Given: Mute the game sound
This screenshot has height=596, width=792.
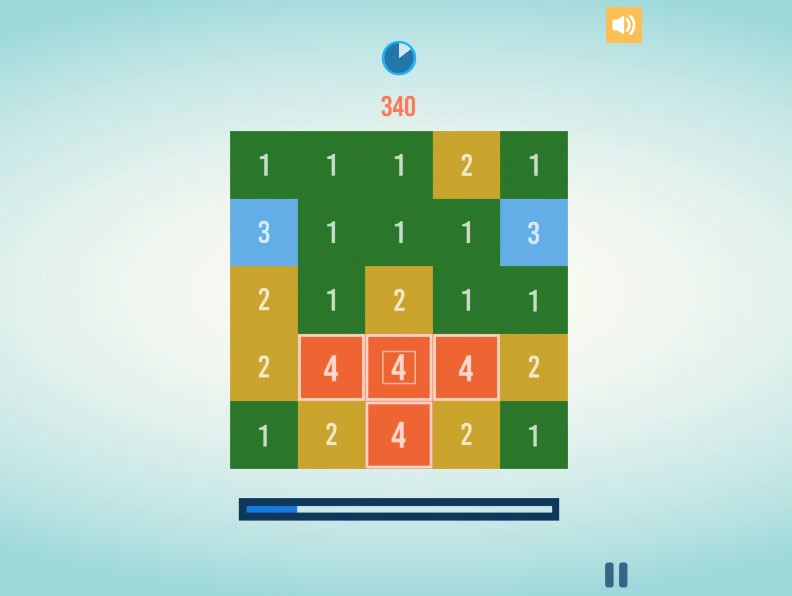Looking at the screenshot, I should click(623, 25).
